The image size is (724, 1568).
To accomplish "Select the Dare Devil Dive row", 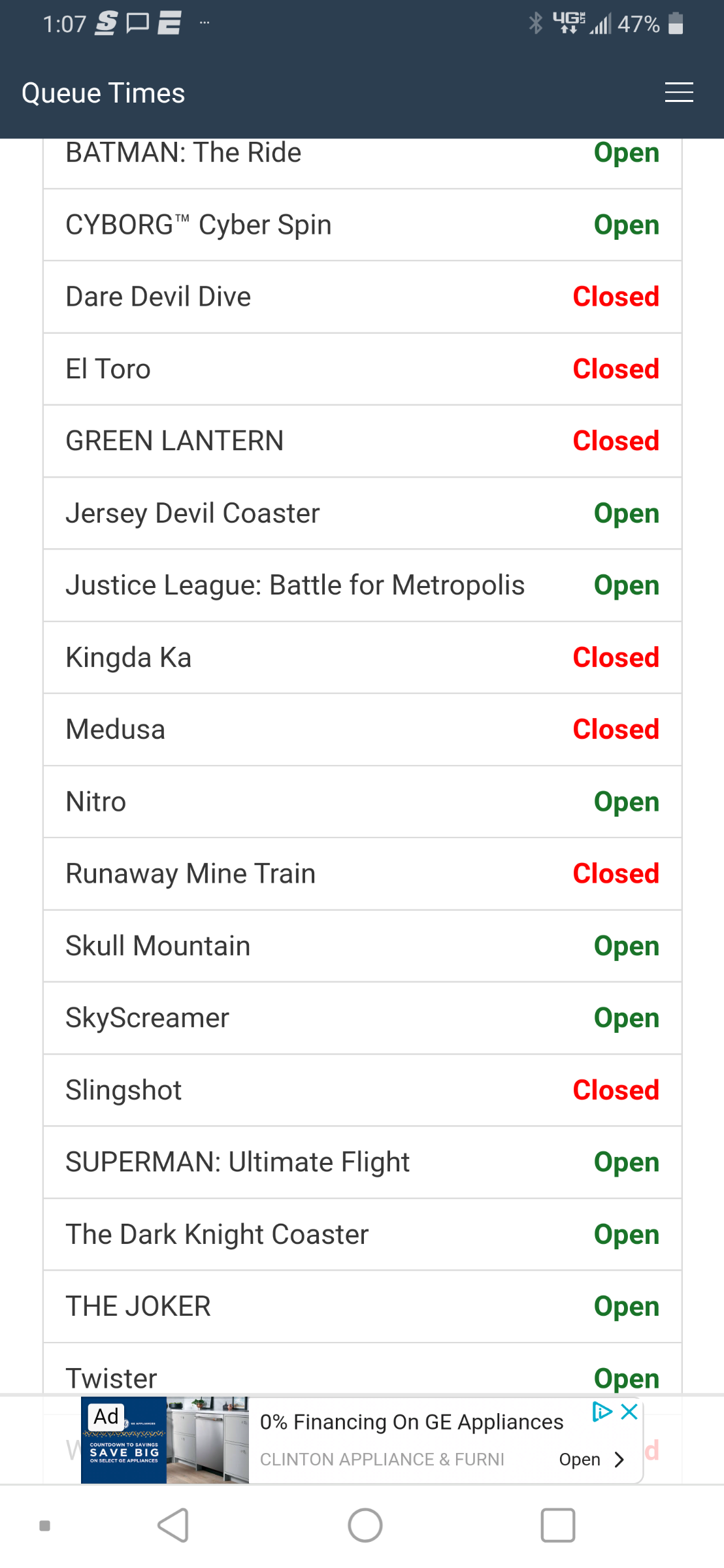I will [363, 297].
